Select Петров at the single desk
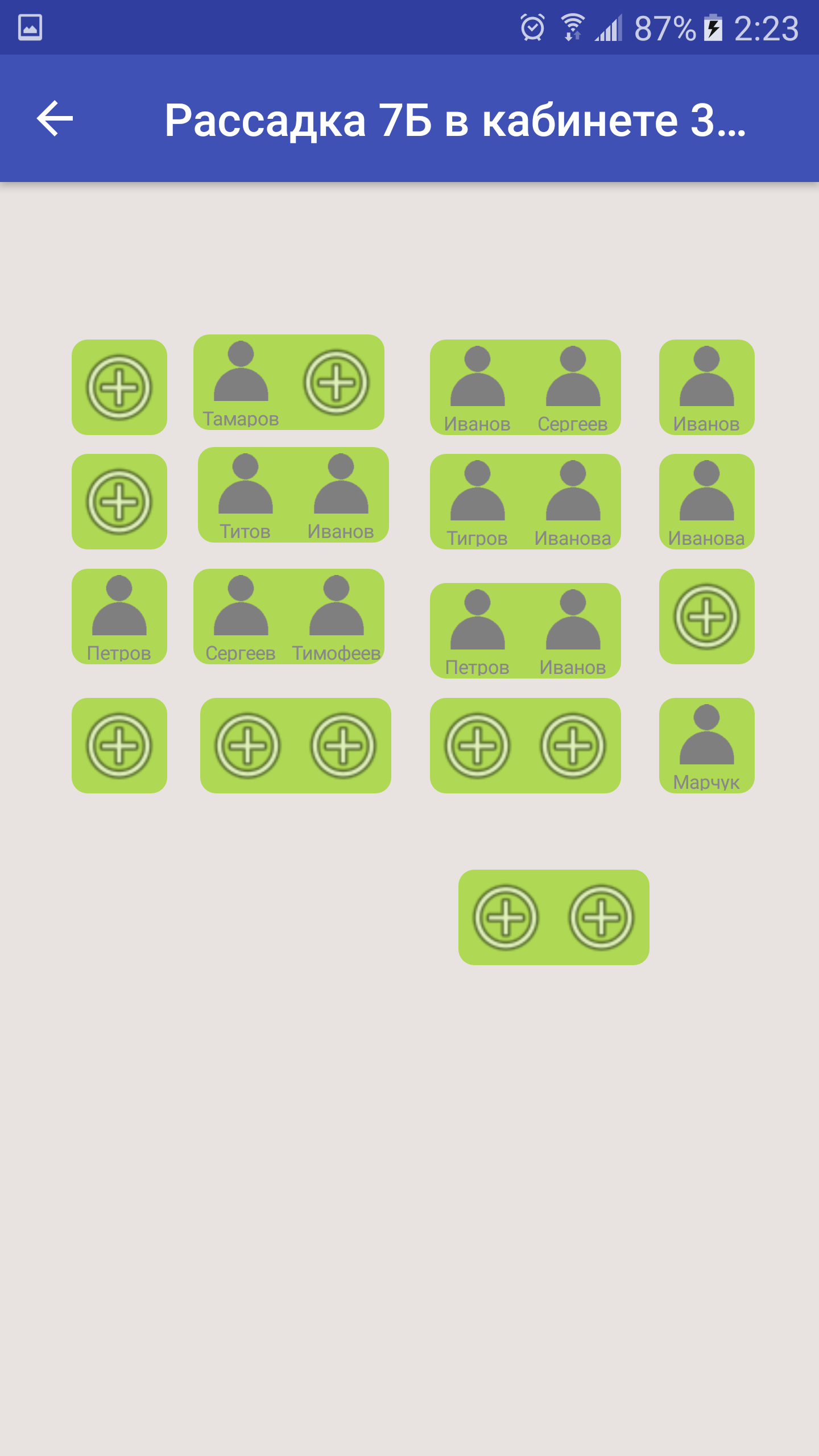The image size is (819, 1456). tap(119, 617)
